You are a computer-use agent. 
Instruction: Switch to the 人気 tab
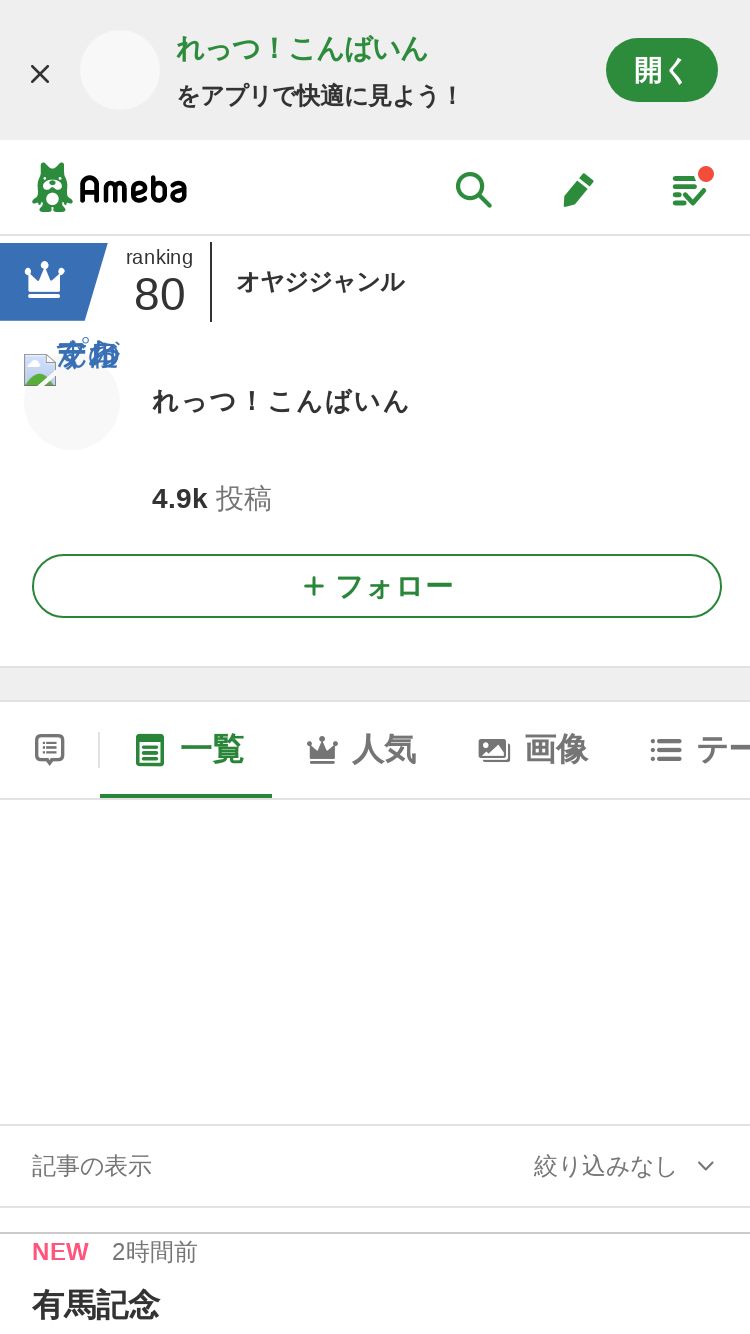[361, 750]
